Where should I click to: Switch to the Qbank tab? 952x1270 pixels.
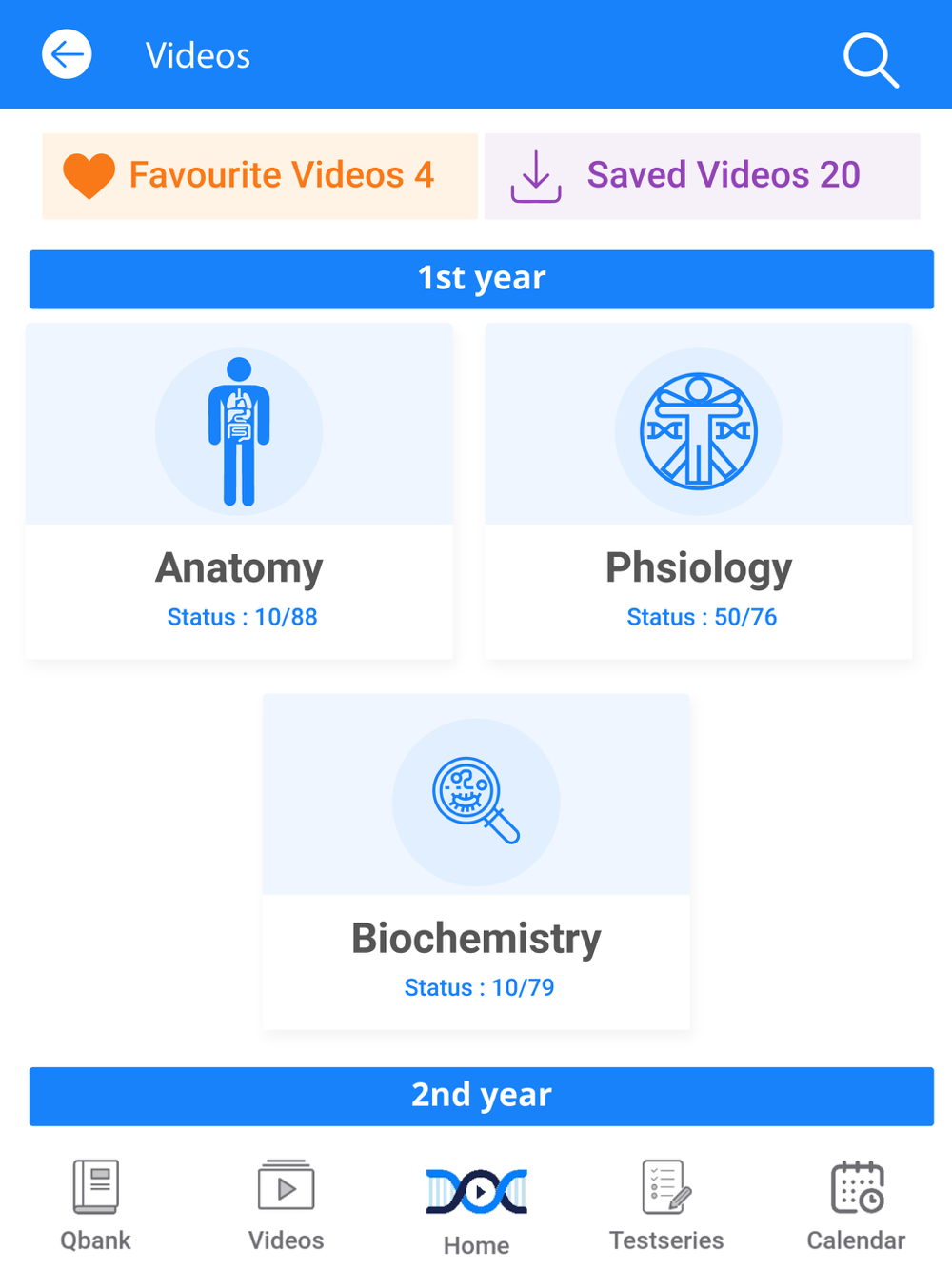point(95,1204)
